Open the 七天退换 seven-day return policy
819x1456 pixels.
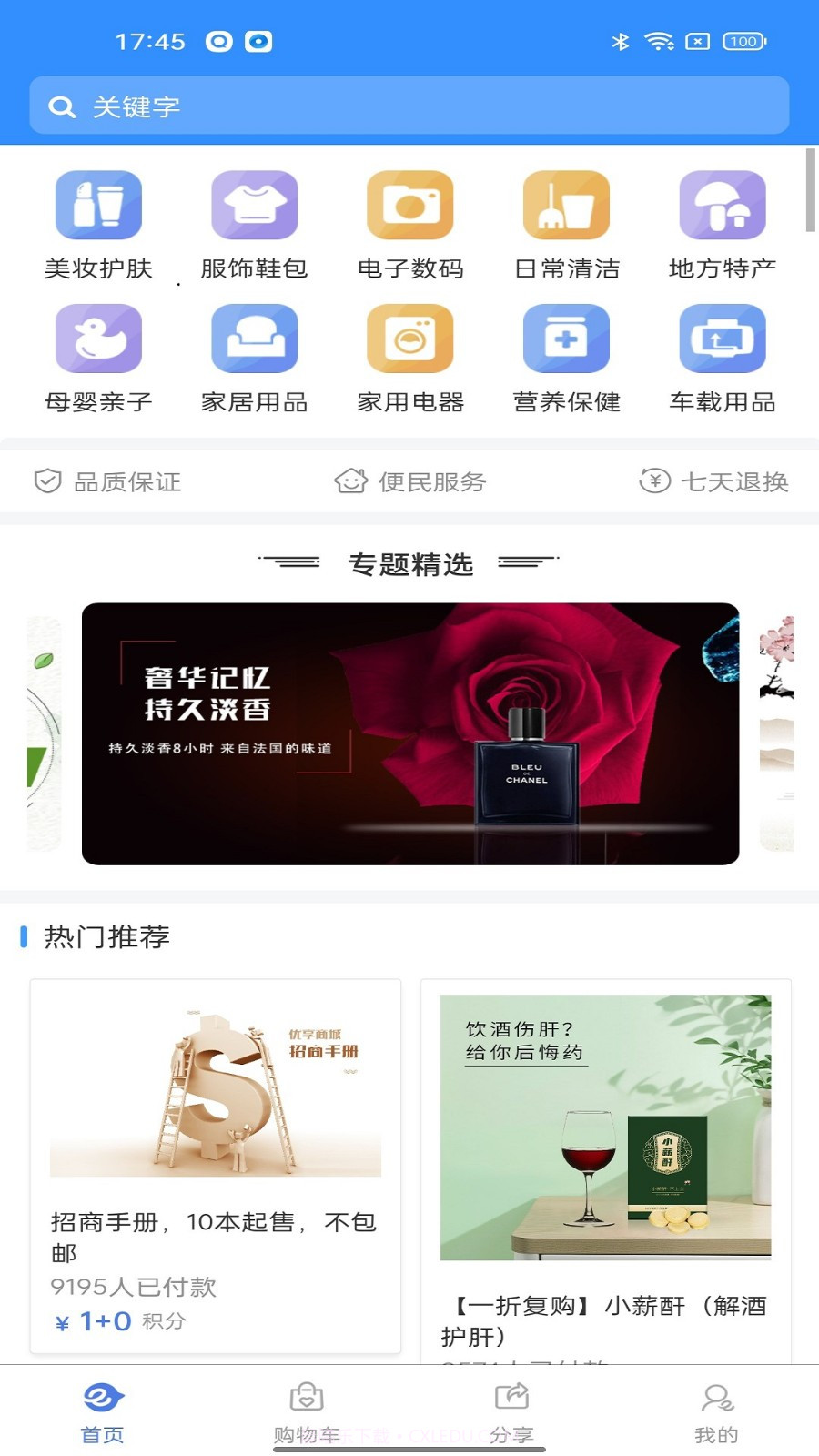[x=720, y=482]
